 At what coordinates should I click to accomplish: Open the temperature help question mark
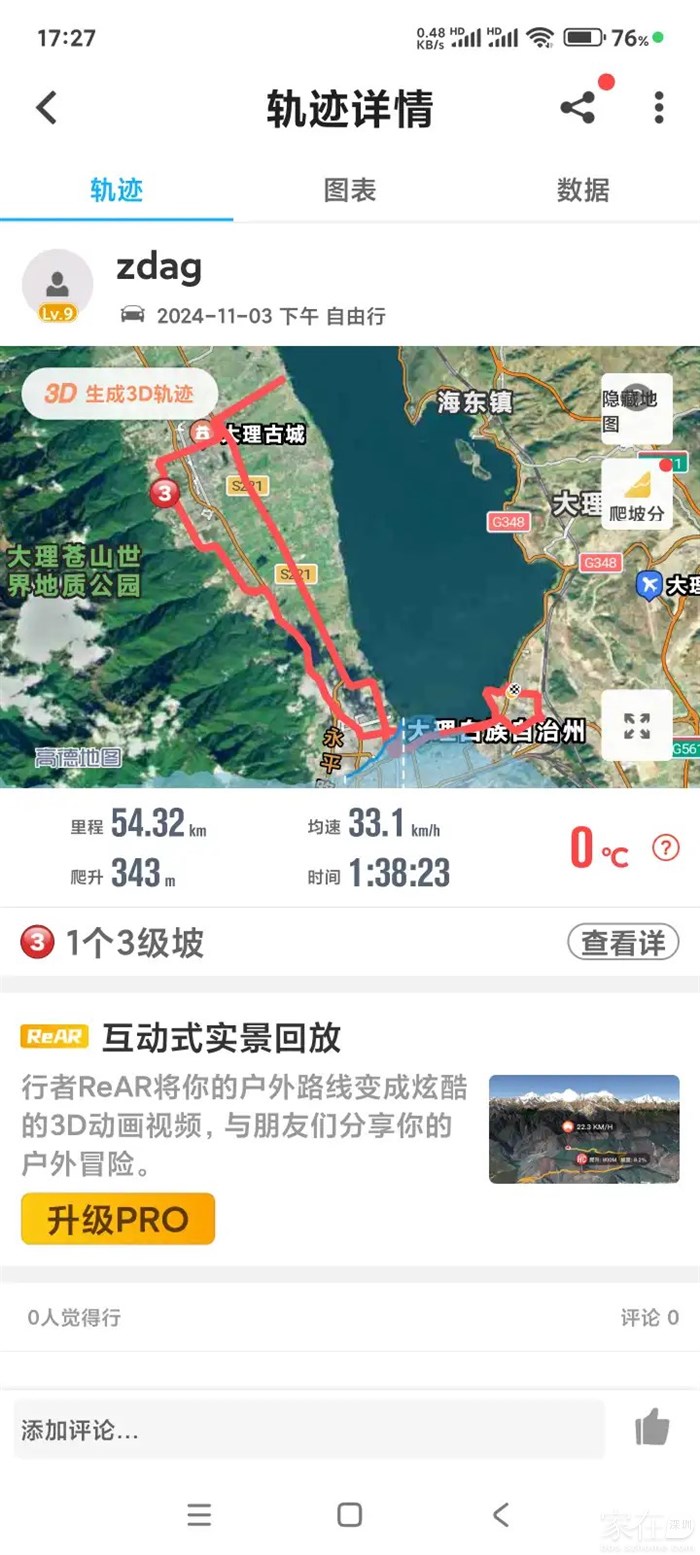pyautogui.click(x=665, y=848)
